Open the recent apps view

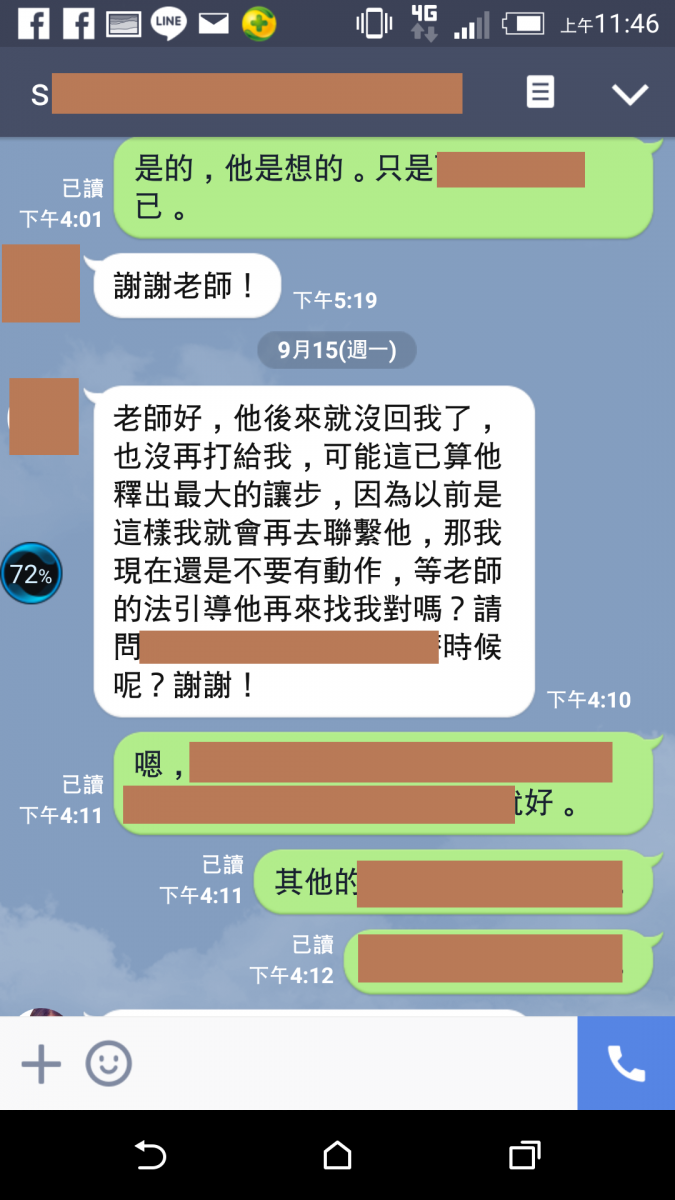524,1156
